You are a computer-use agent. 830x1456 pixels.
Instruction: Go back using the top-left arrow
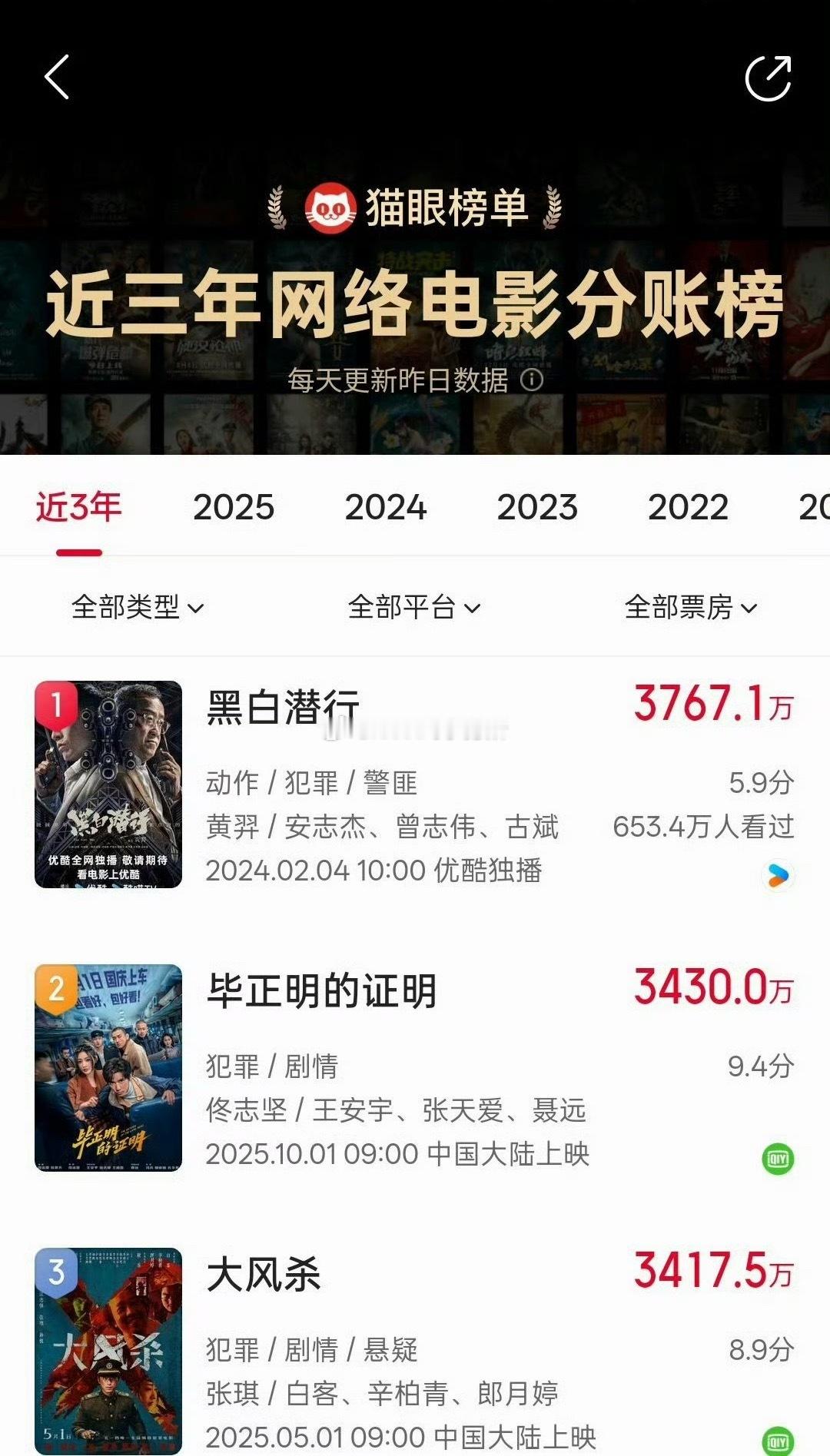point(57,77)
